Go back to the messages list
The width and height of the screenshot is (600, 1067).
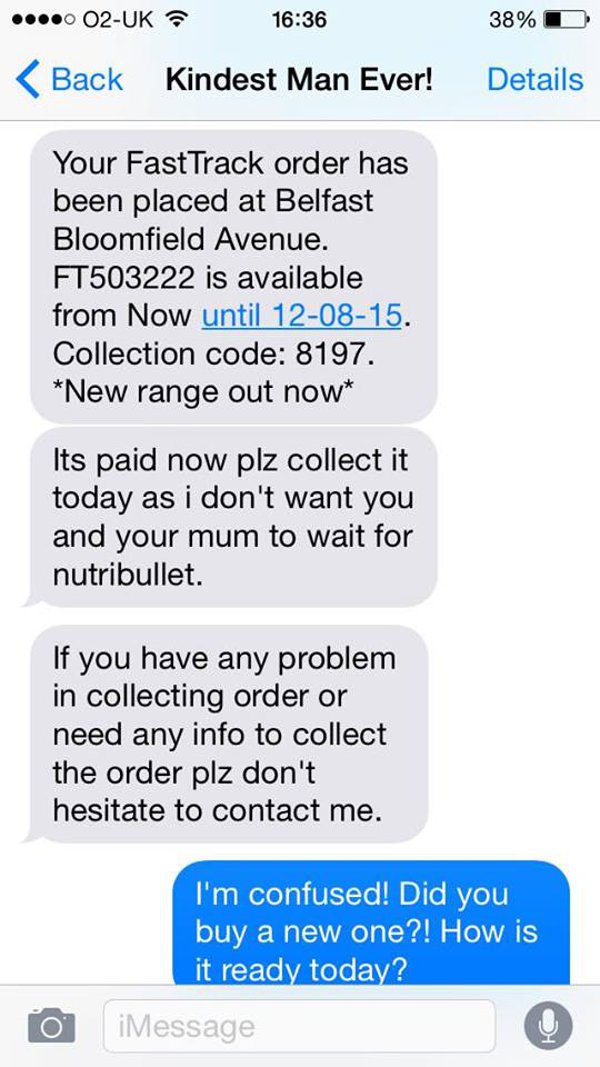pyautogui.click(x=69, y=80)
